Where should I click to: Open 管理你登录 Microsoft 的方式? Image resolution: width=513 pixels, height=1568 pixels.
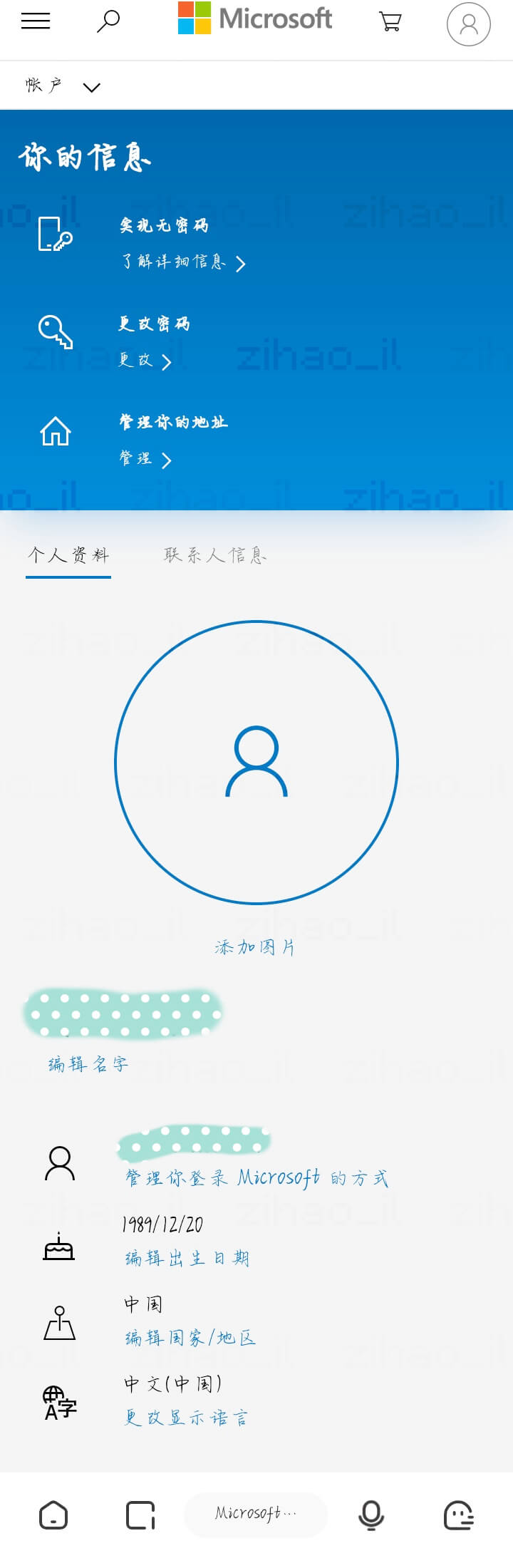point(256,1178)
